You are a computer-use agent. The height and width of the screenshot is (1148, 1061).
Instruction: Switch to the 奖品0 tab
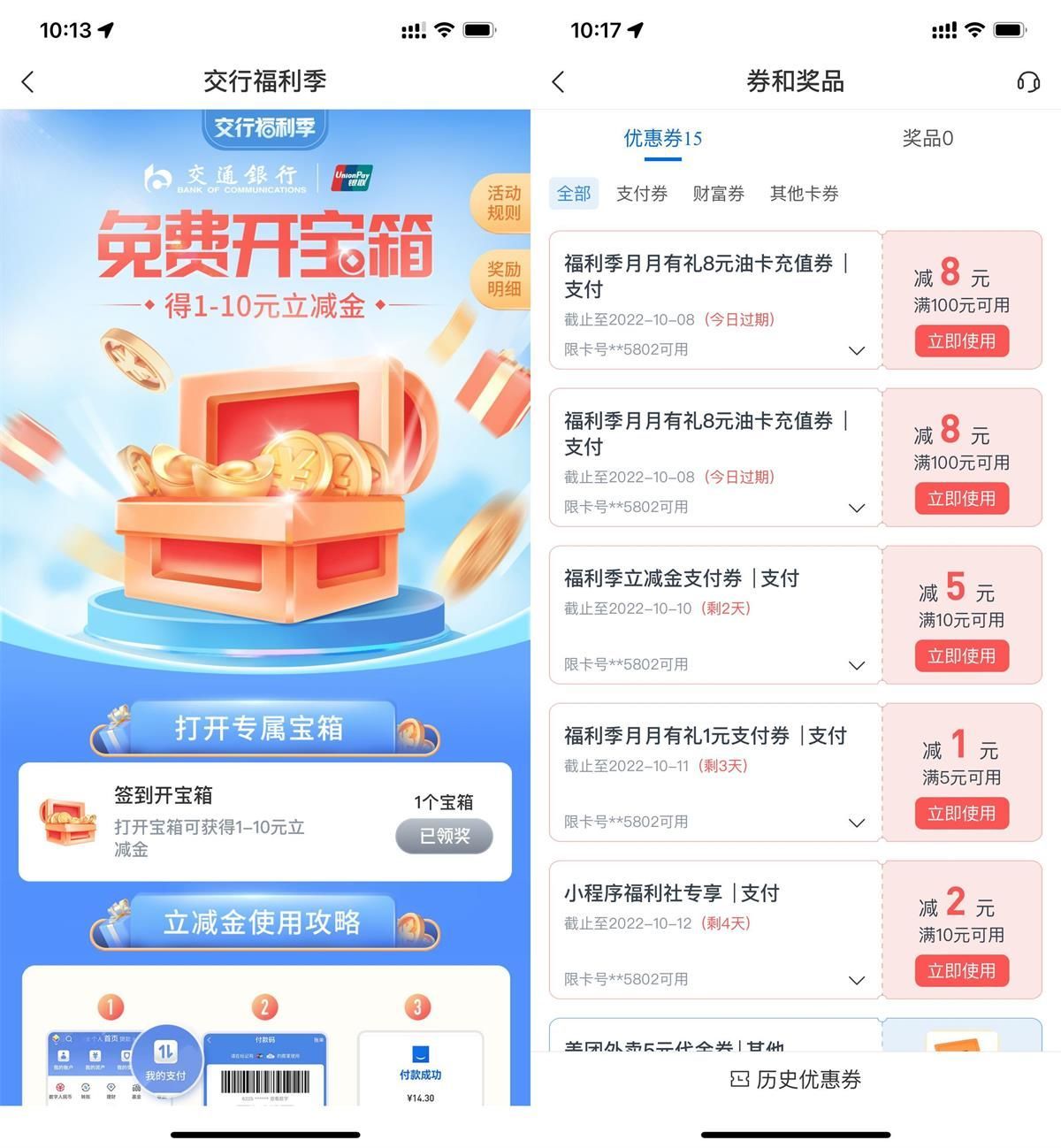click(927, 138)
